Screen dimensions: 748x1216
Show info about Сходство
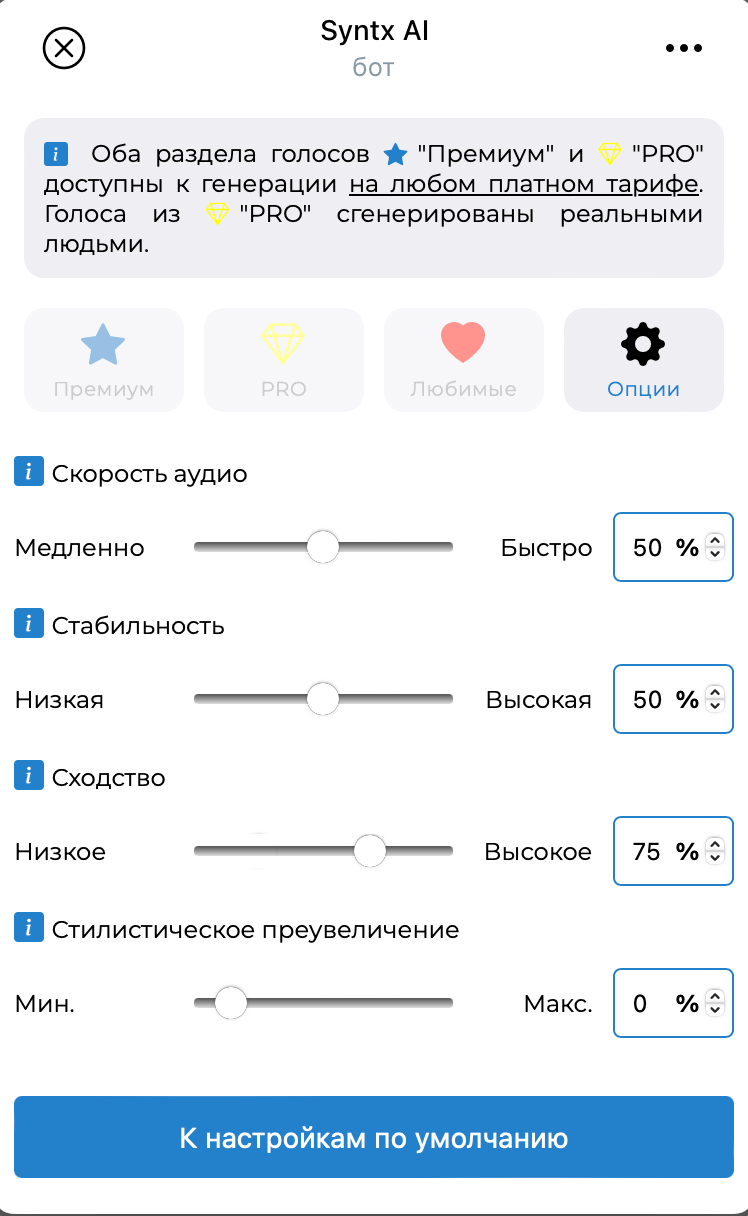coord(29,777)
